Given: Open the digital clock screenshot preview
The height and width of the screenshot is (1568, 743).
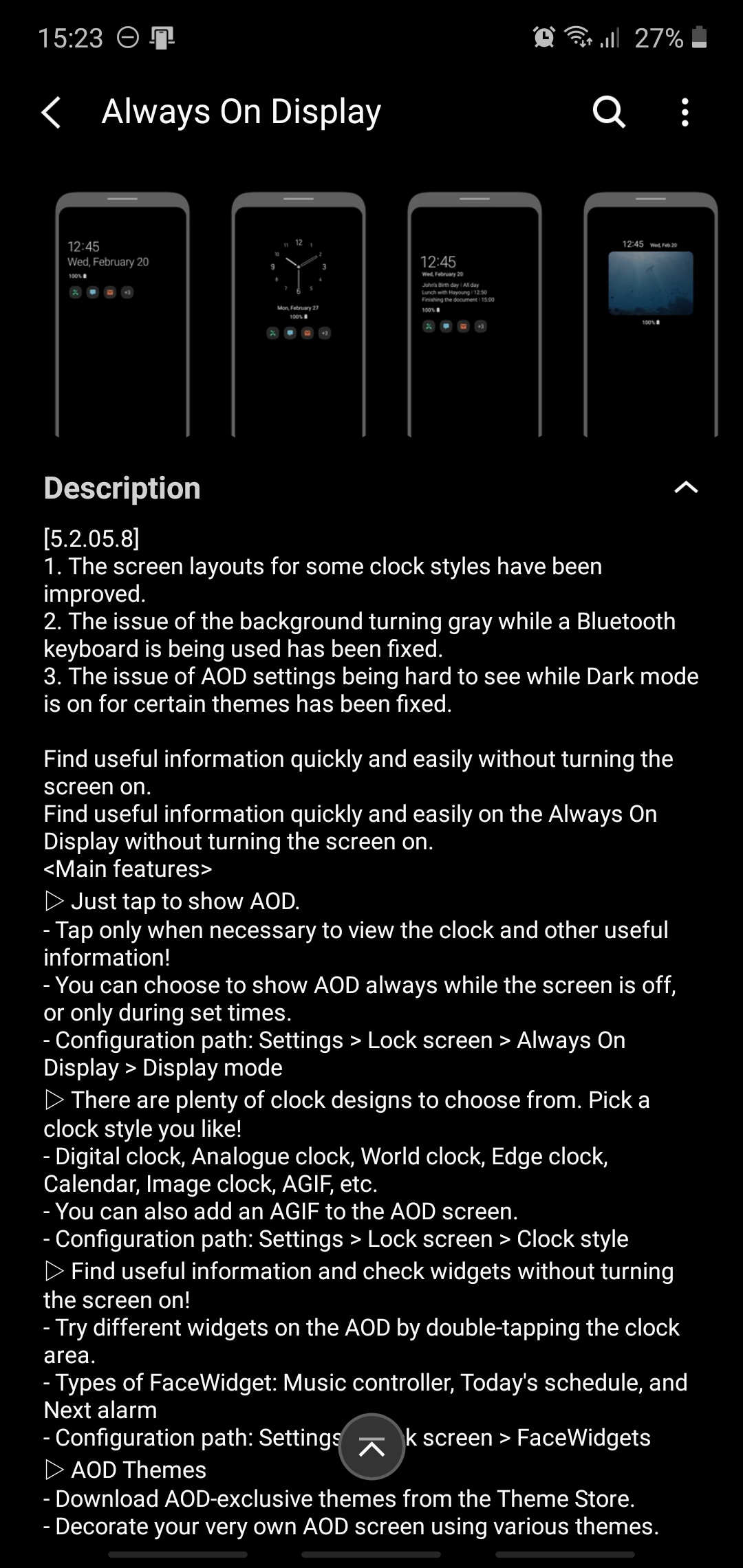Looking at the screenshot, I should pyautogui.click(x=122, y=315).
